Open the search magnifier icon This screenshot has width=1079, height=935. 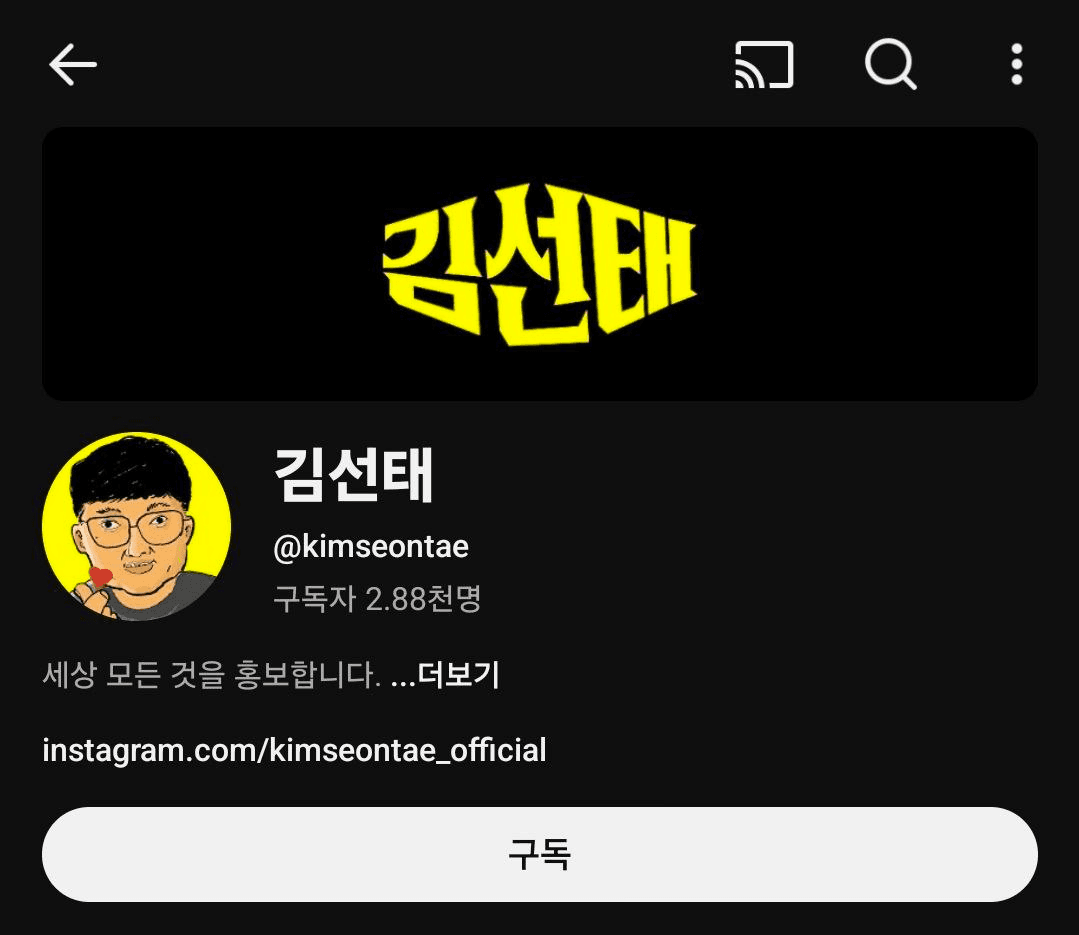tap(890, 66)
